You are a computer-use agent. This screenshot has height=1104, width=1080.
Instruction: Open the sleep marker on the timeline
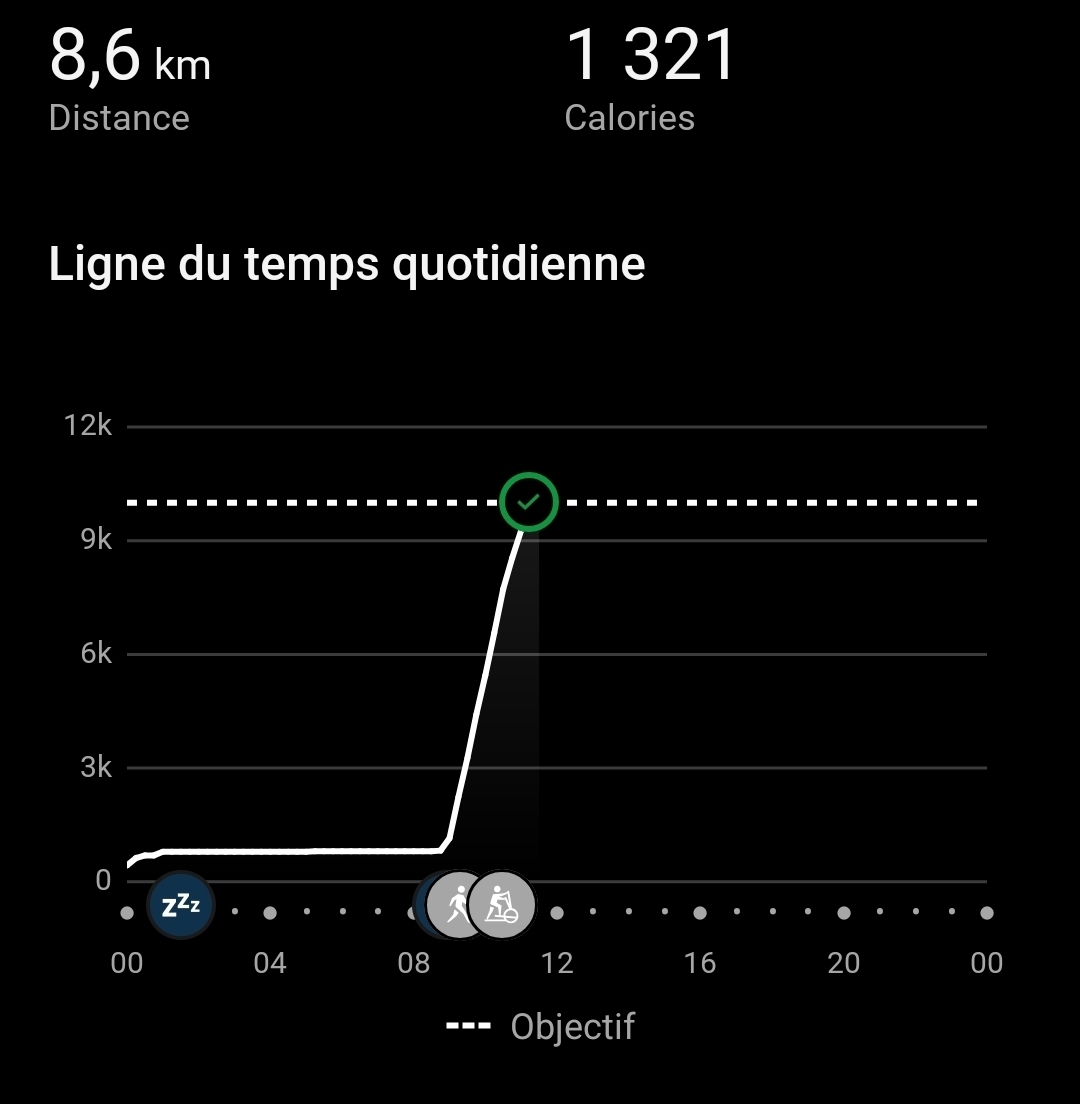(x=181, y=906)
